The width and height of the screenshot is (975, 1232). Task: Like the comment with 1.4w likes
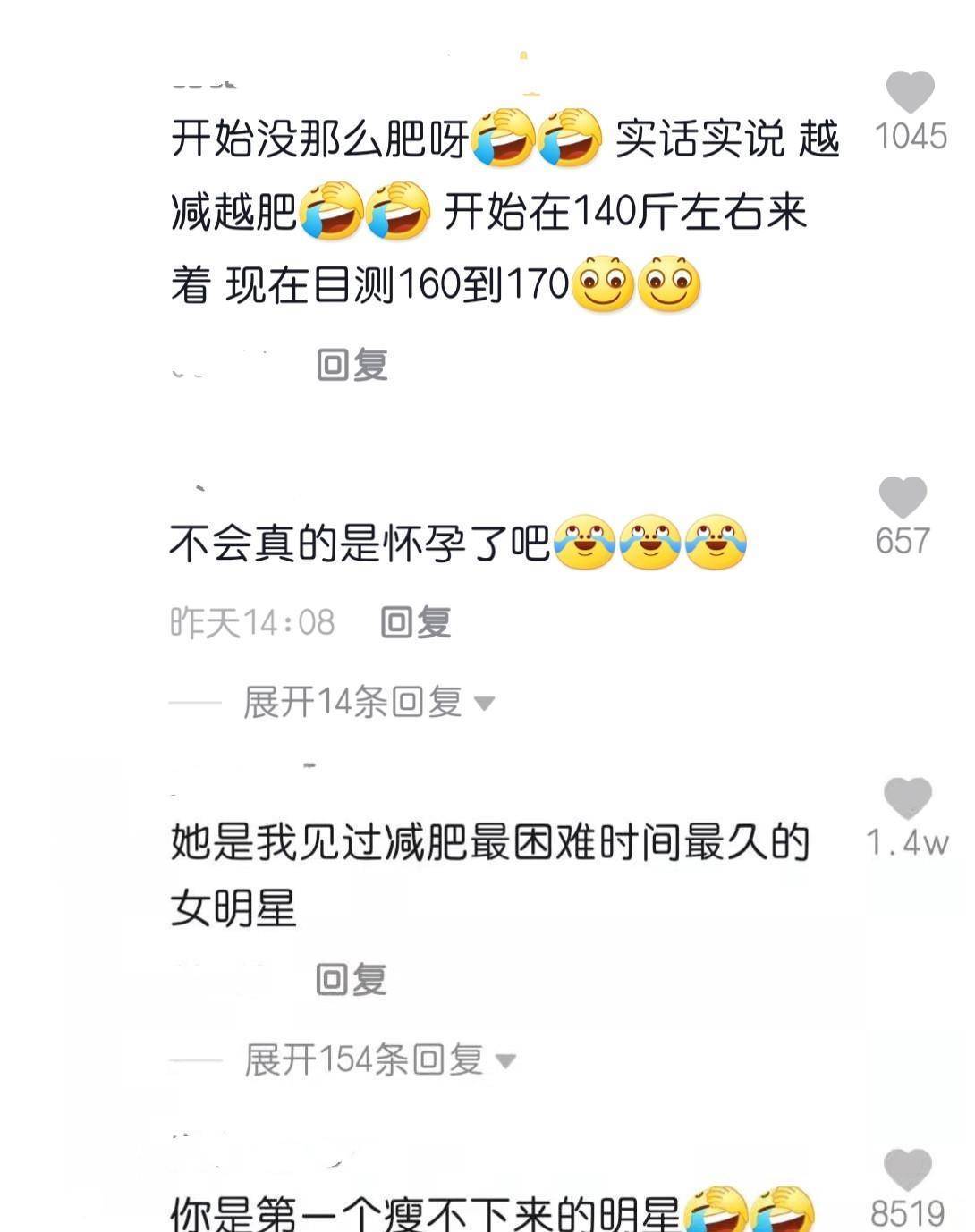(907, 797)
